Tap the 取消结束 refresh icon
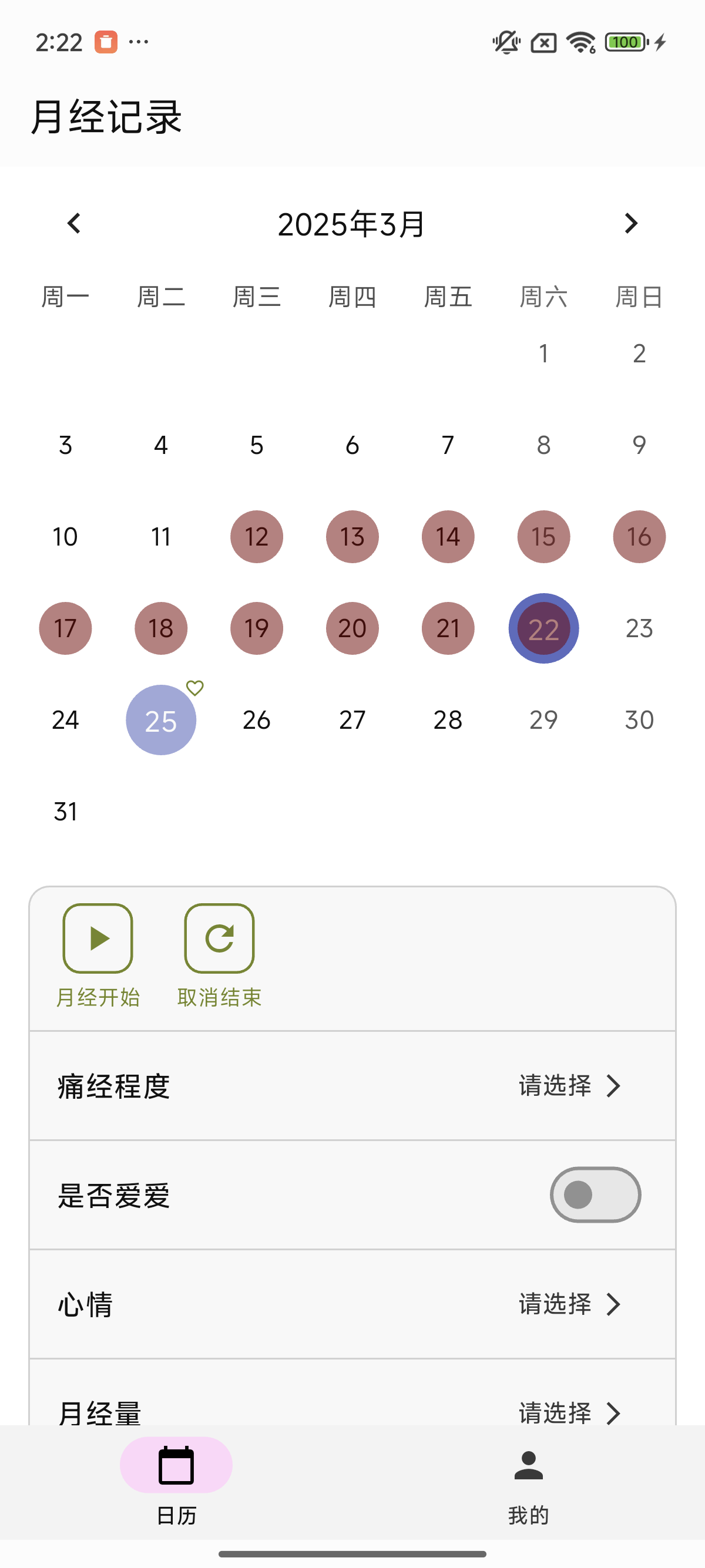 pos(219,937)
